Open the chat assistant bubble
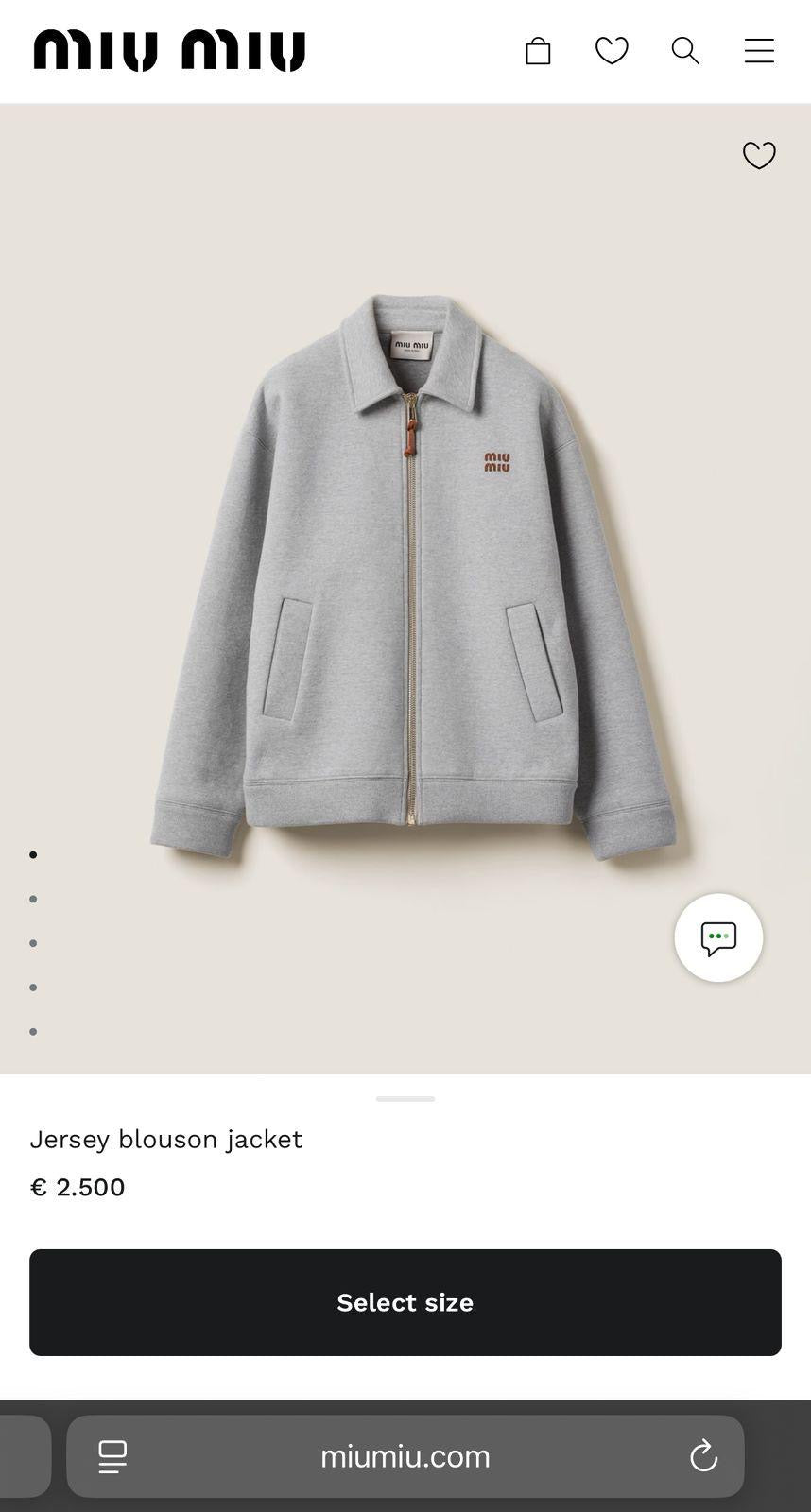Screen dimensions: 811x1512 [x=717, y=936]
